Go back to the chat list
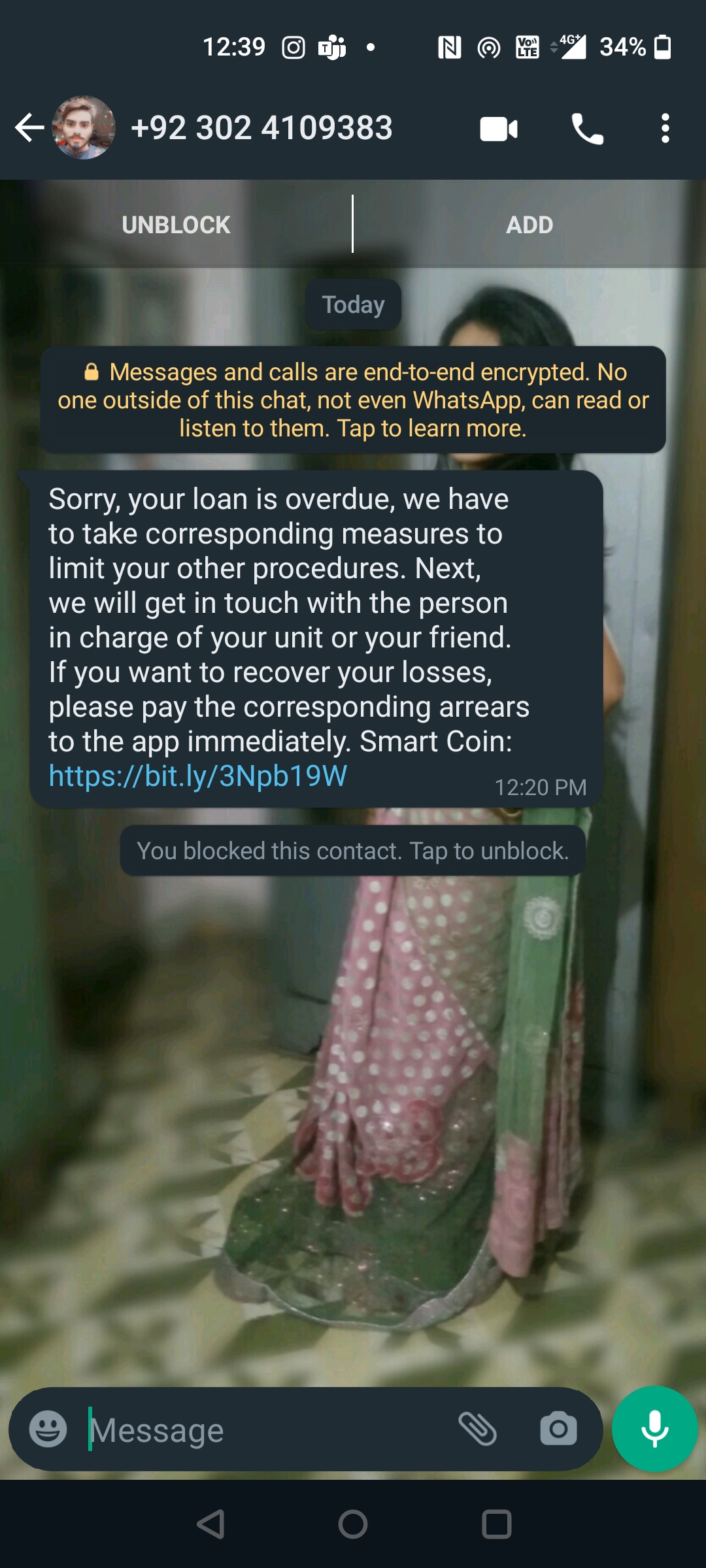 tap(29, 128)
